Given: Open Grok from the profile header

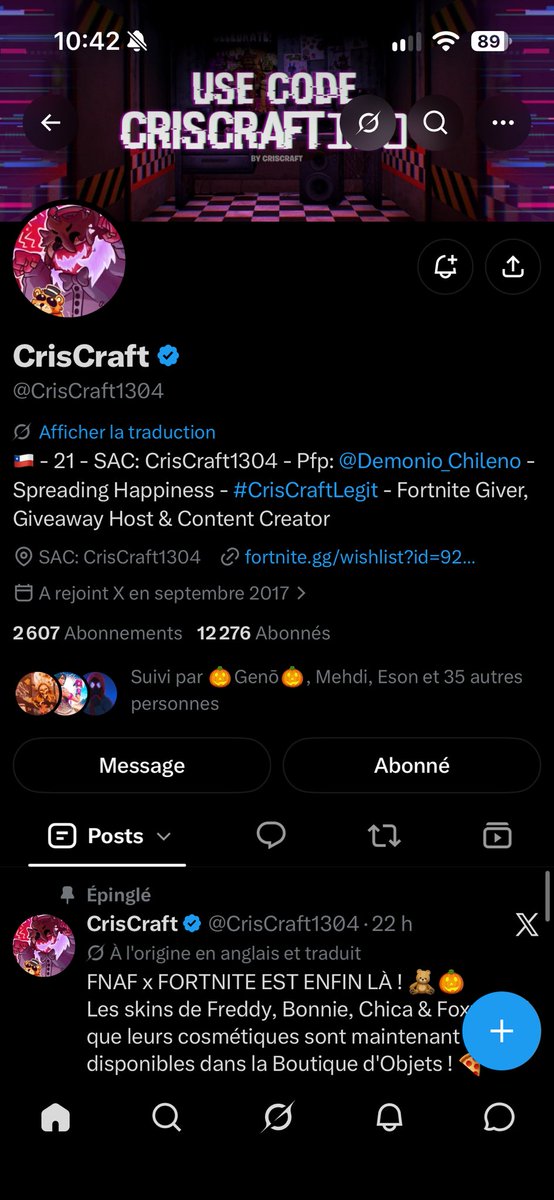Looking at the screenshot, I should 368,122.
